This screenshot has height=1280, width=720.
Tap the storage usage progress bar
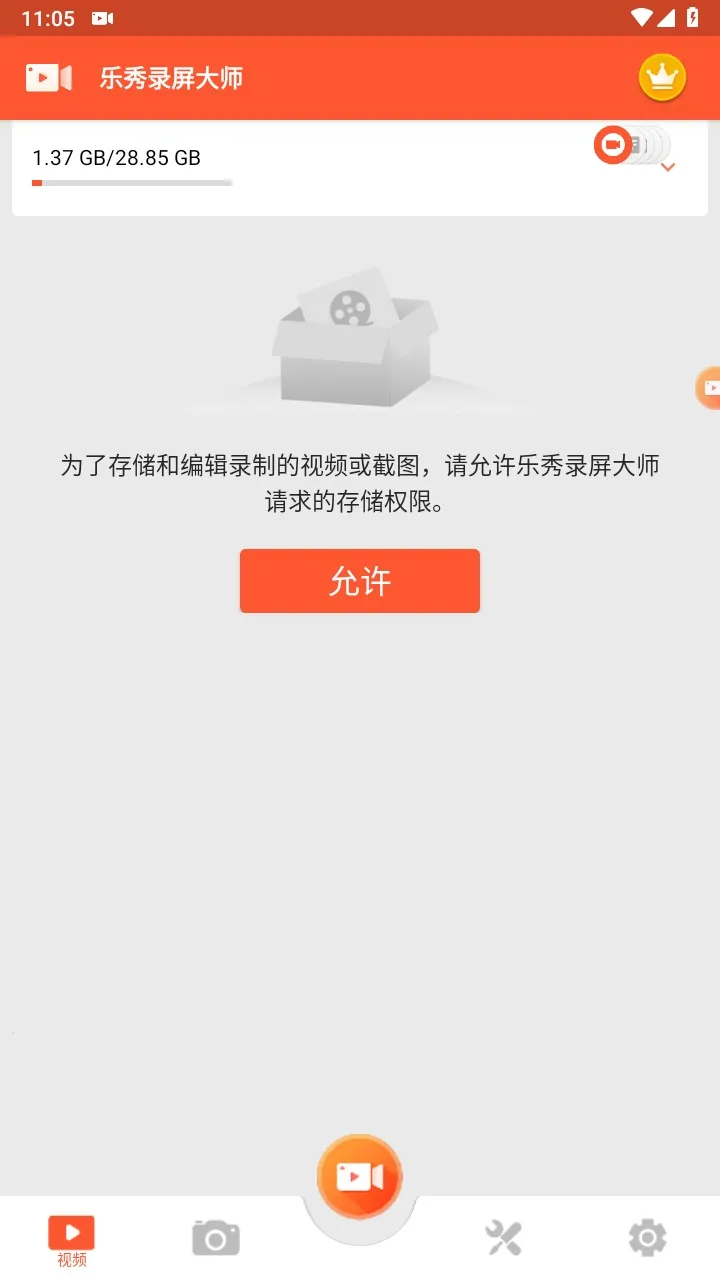pos(132,181)
